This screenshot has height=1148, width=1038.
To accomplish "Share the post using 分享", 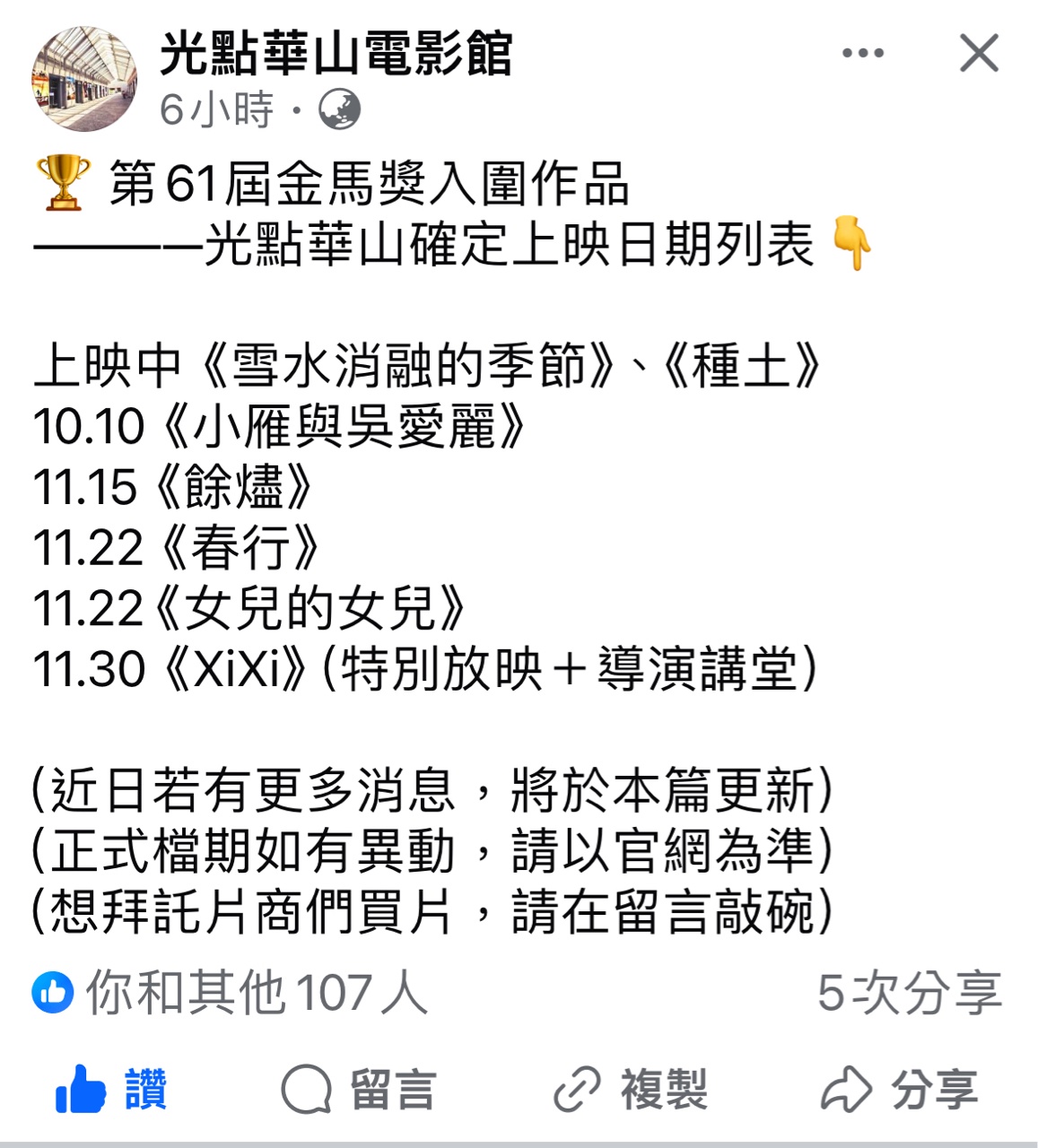I will (900, 1090).
